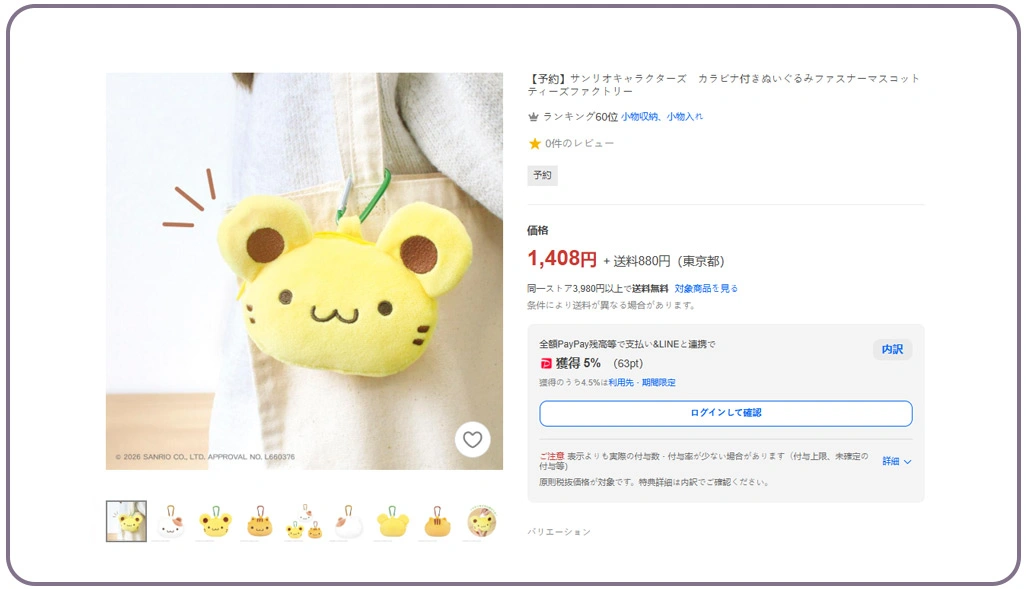The height and width of the screenshot is (589, 1026).
Task: Open the 0件のレビュー reviews
Action: pyautogui.click(x=579, y=144)
